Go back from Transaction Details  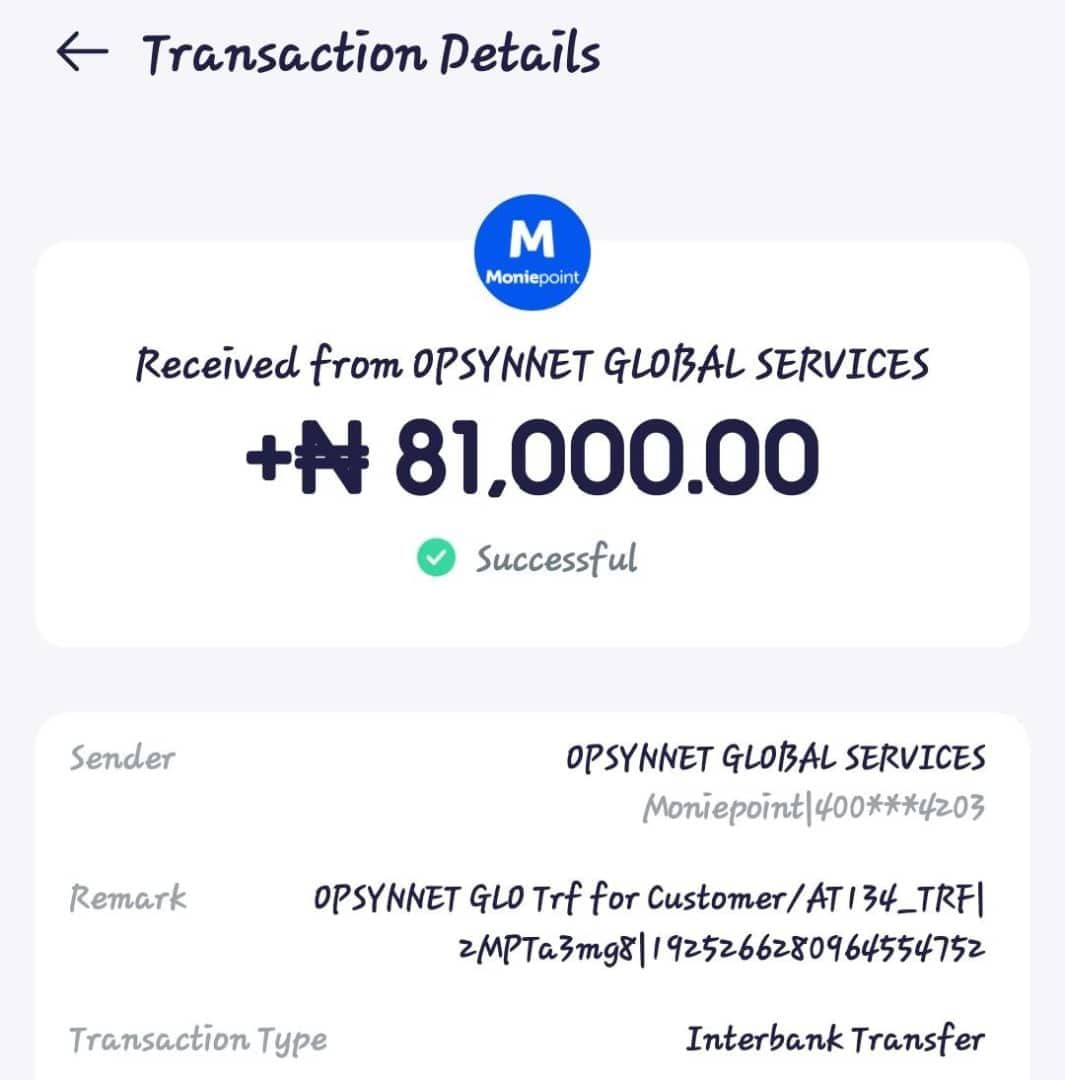click(x=81, y=53)
